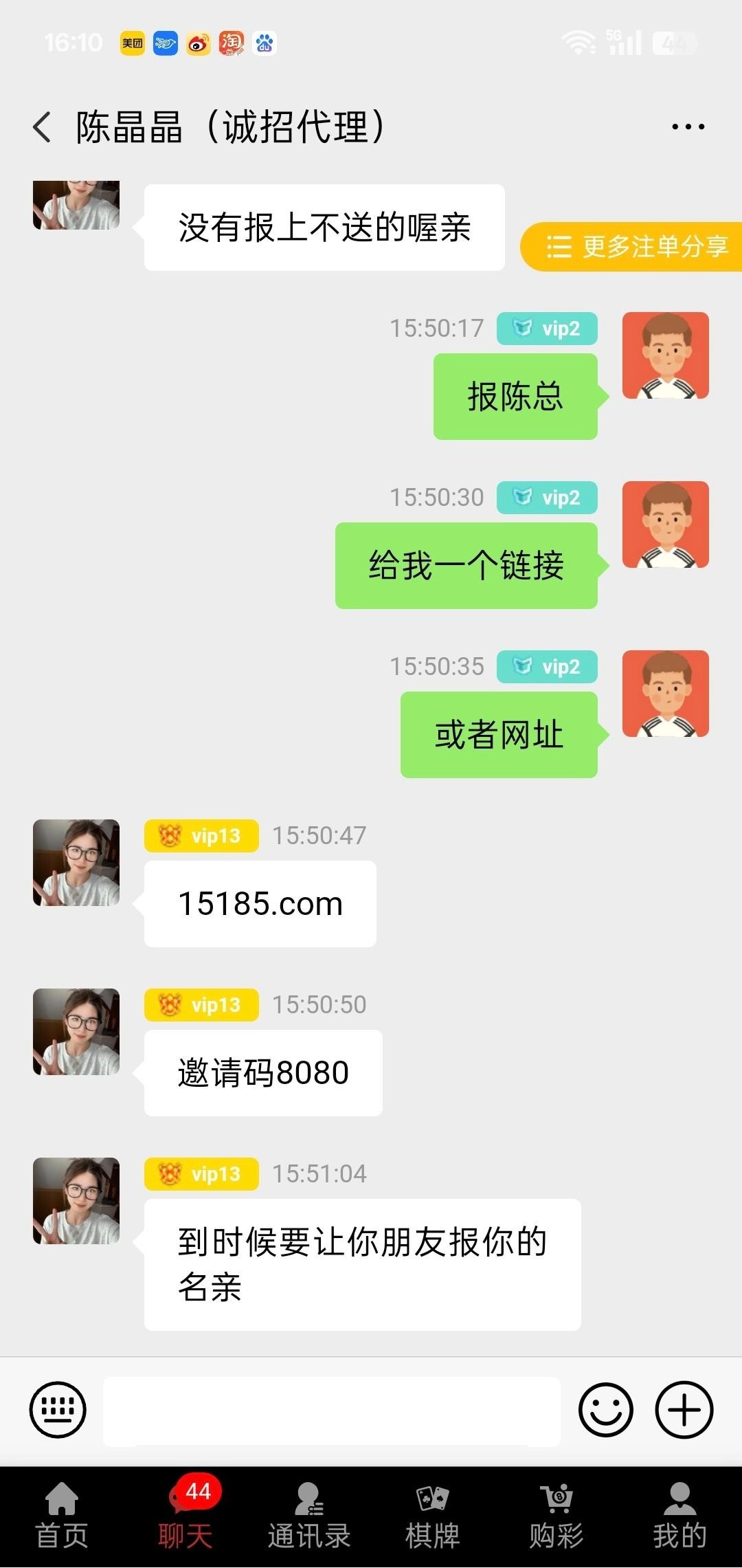The width and height of the screenshot is (742, 1568).
Task: View 陈晶晶's avatar beside 邀请码8080
Action: click(x=76, y=1032)
